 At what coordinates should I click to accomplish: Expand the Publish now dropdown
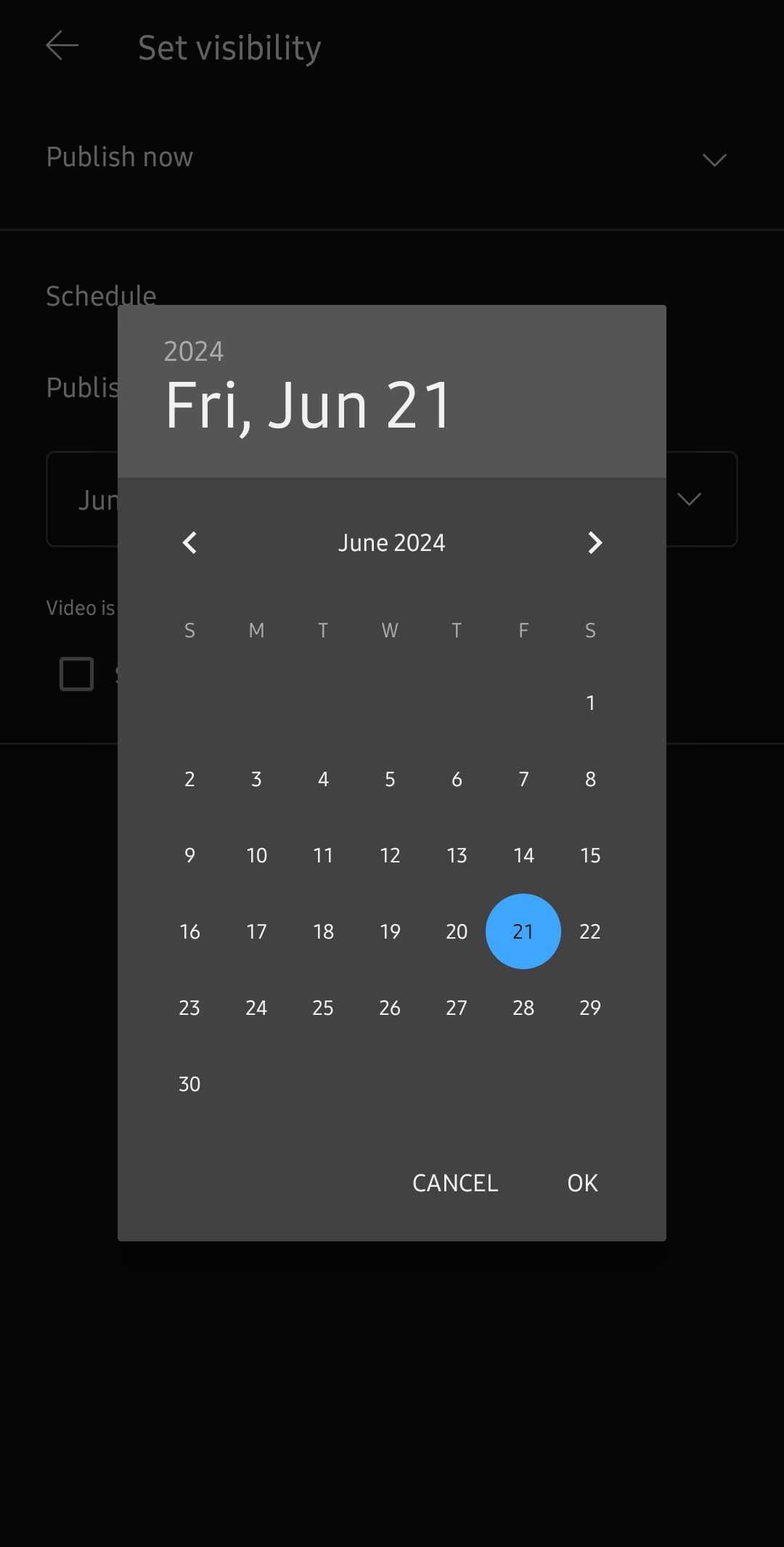click(715, 159)
